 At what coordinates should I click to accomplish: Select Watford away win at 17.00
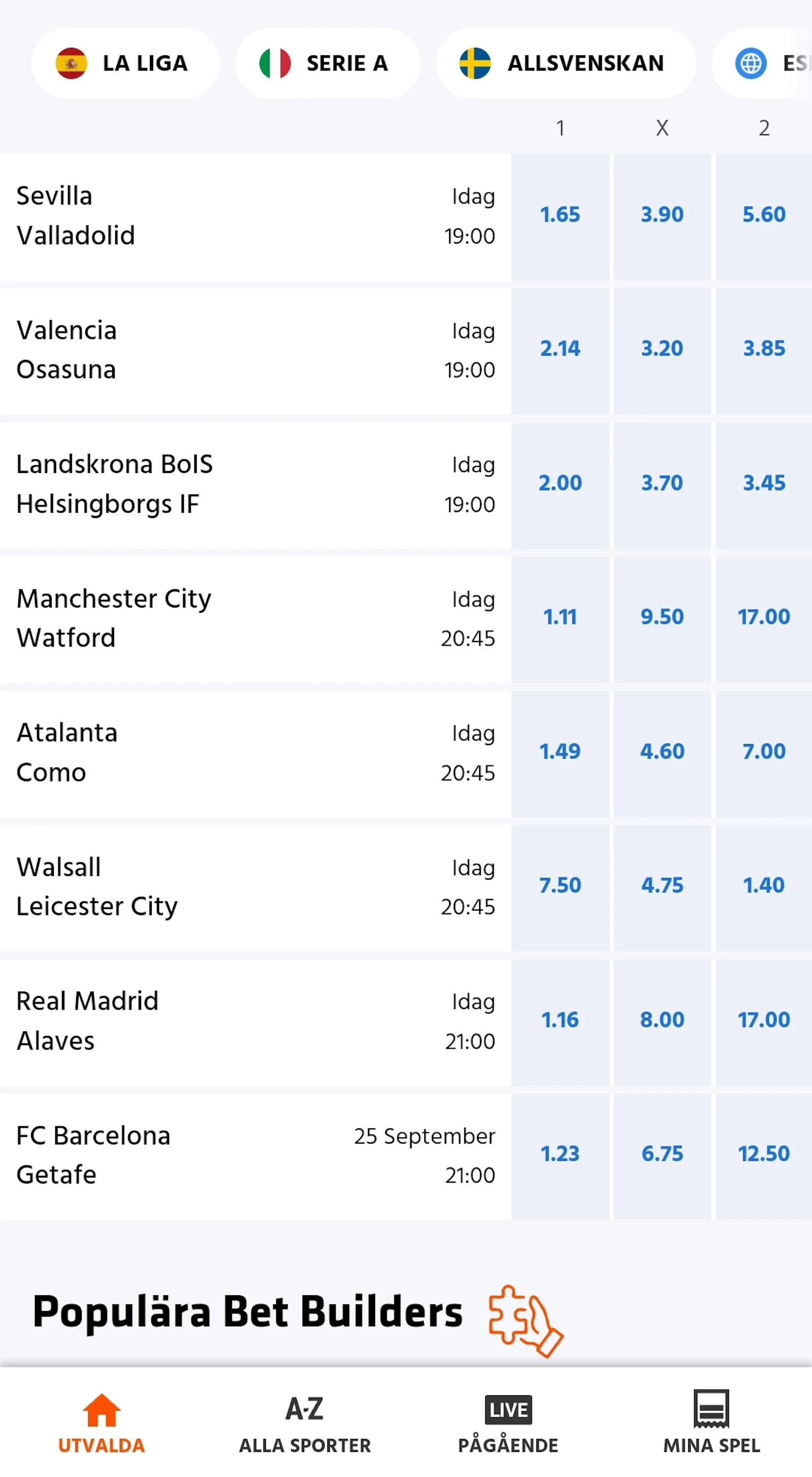pos(763,618)
